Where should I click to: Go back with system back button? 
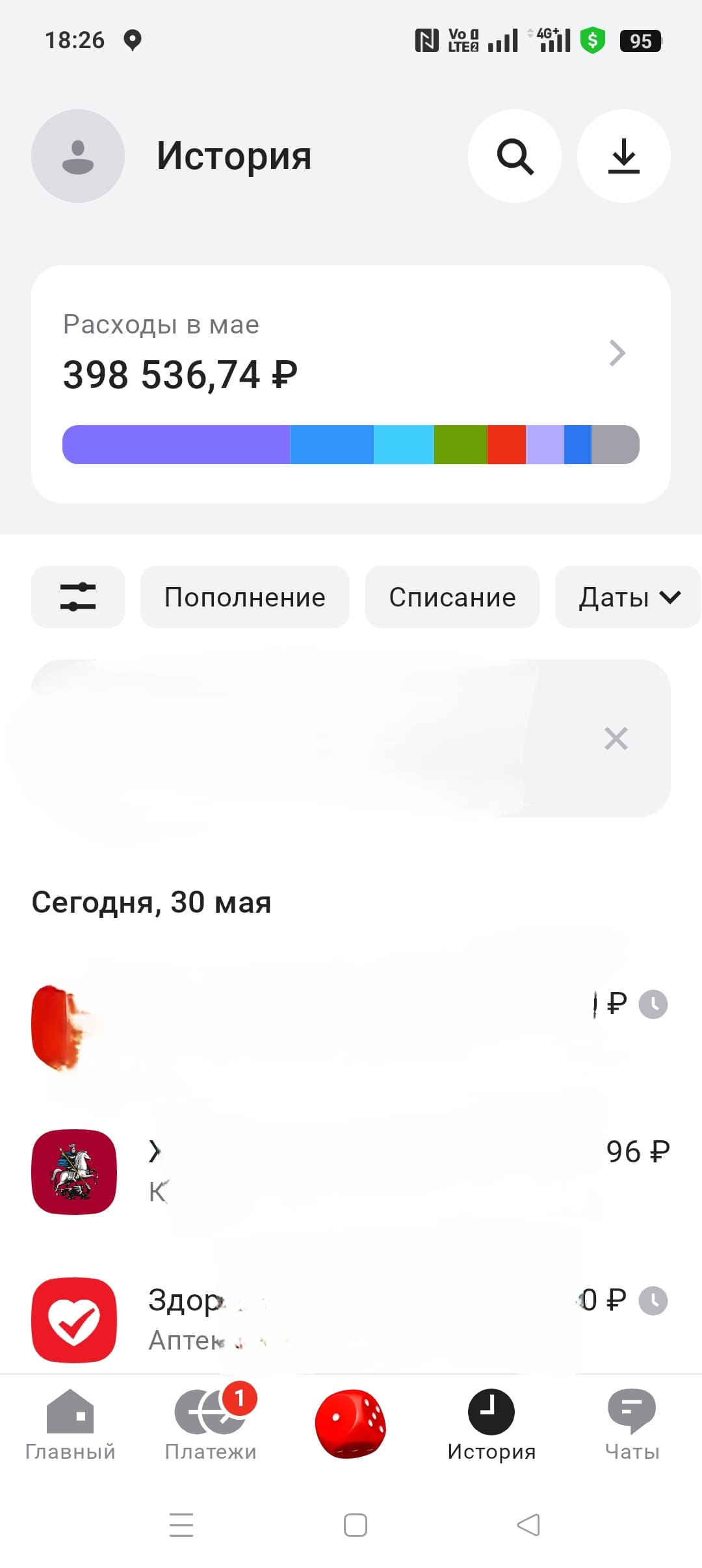[528, 1524]
